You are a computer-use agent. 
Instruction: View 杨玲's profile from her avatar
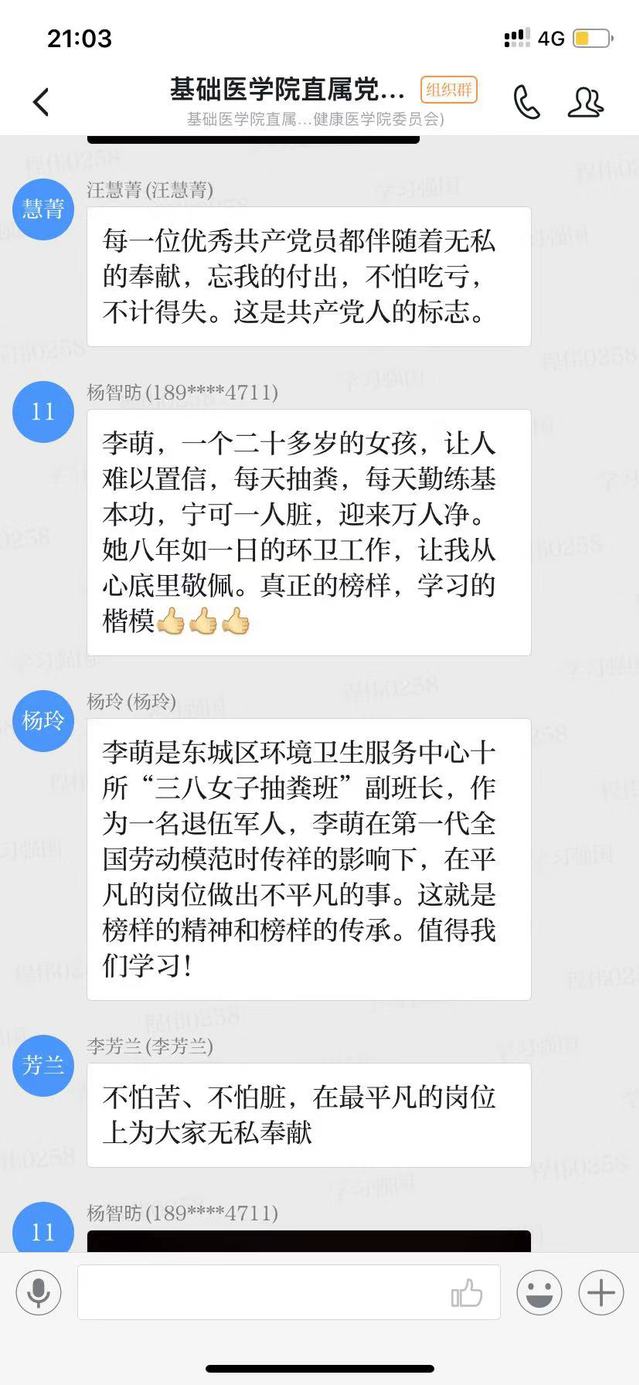coord(43,720)
